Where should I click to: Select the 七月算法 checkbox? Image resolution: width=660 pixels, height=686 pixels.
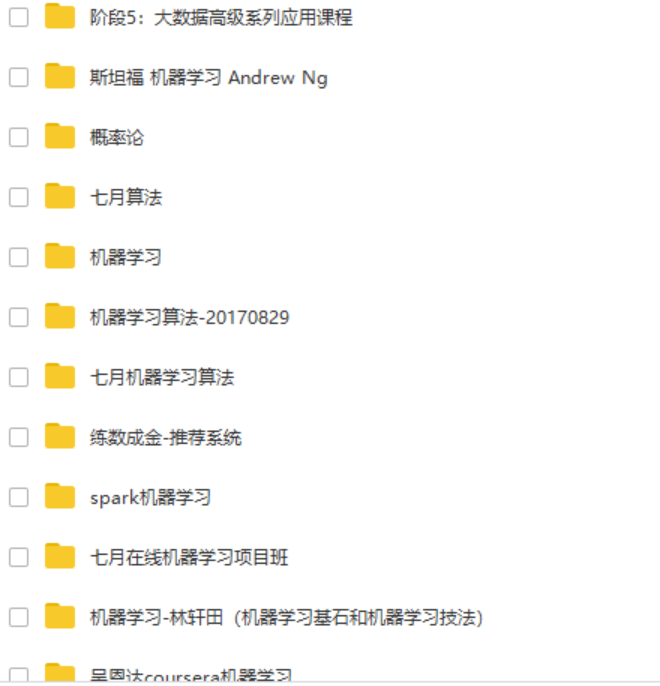point(19,197)
